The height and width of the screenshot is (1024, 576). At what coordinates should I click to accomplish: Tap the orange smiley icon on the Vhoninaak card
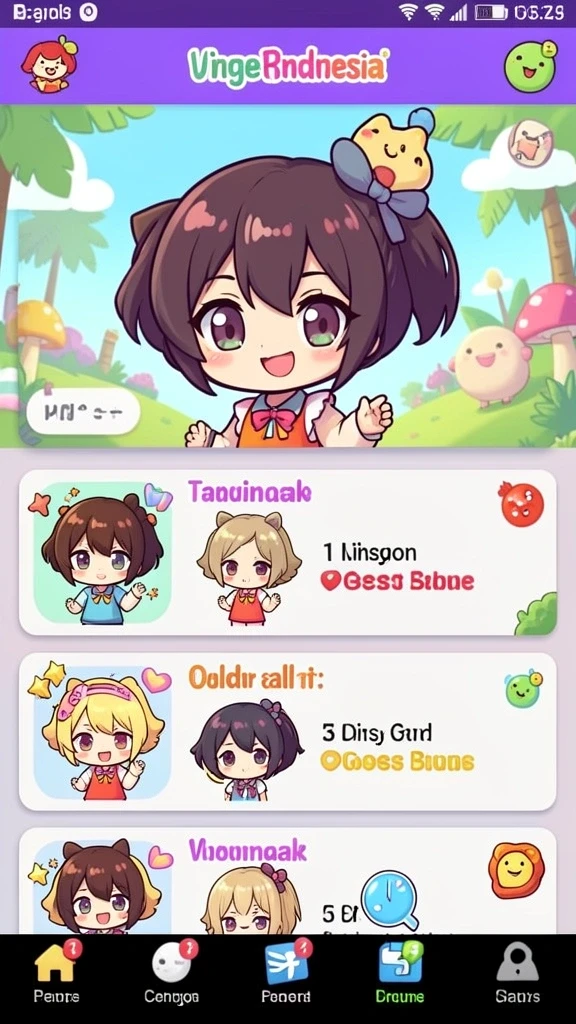pyautogui.click(x=516, y=870)
